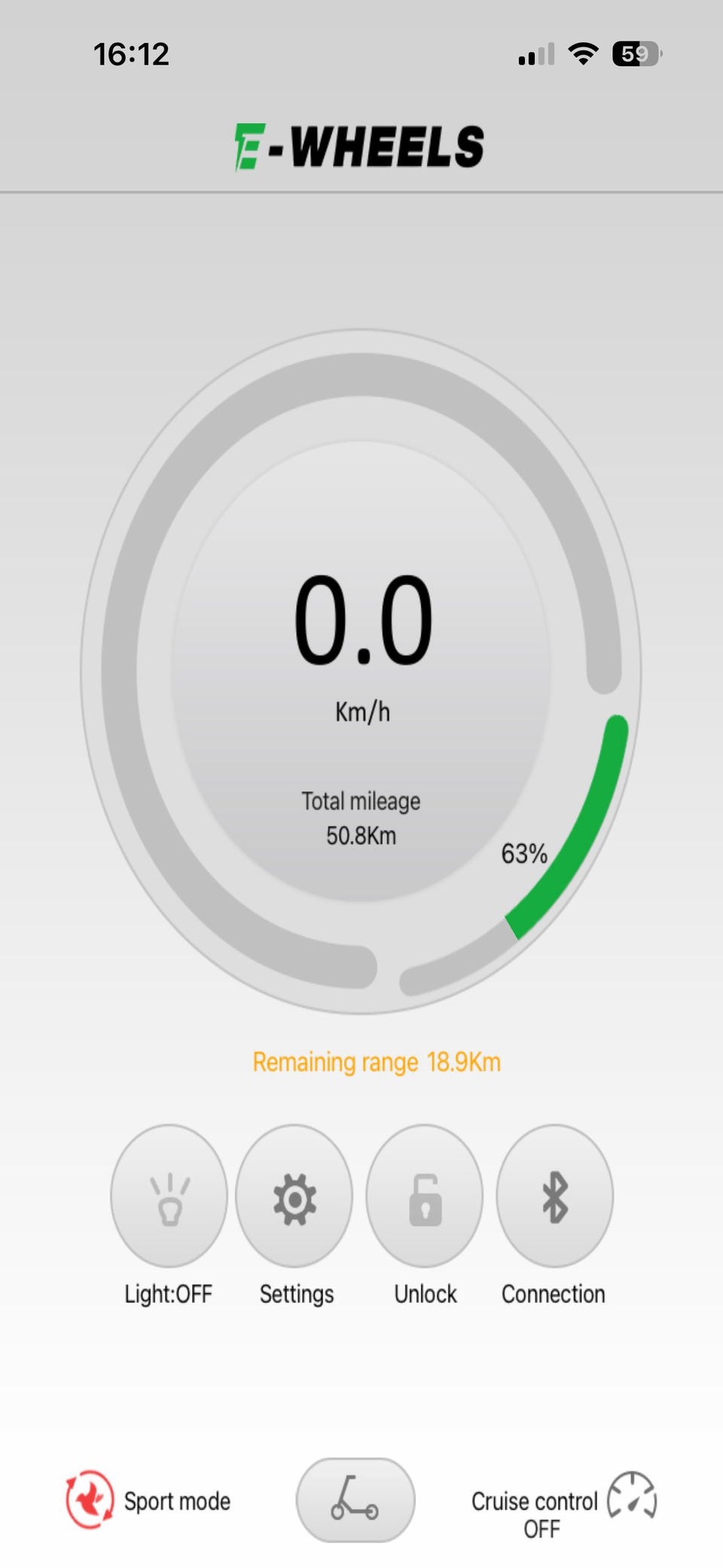Tap the Unlock padlock button
Viewport: 723px width, 1568px height.
pos(424,1196)
